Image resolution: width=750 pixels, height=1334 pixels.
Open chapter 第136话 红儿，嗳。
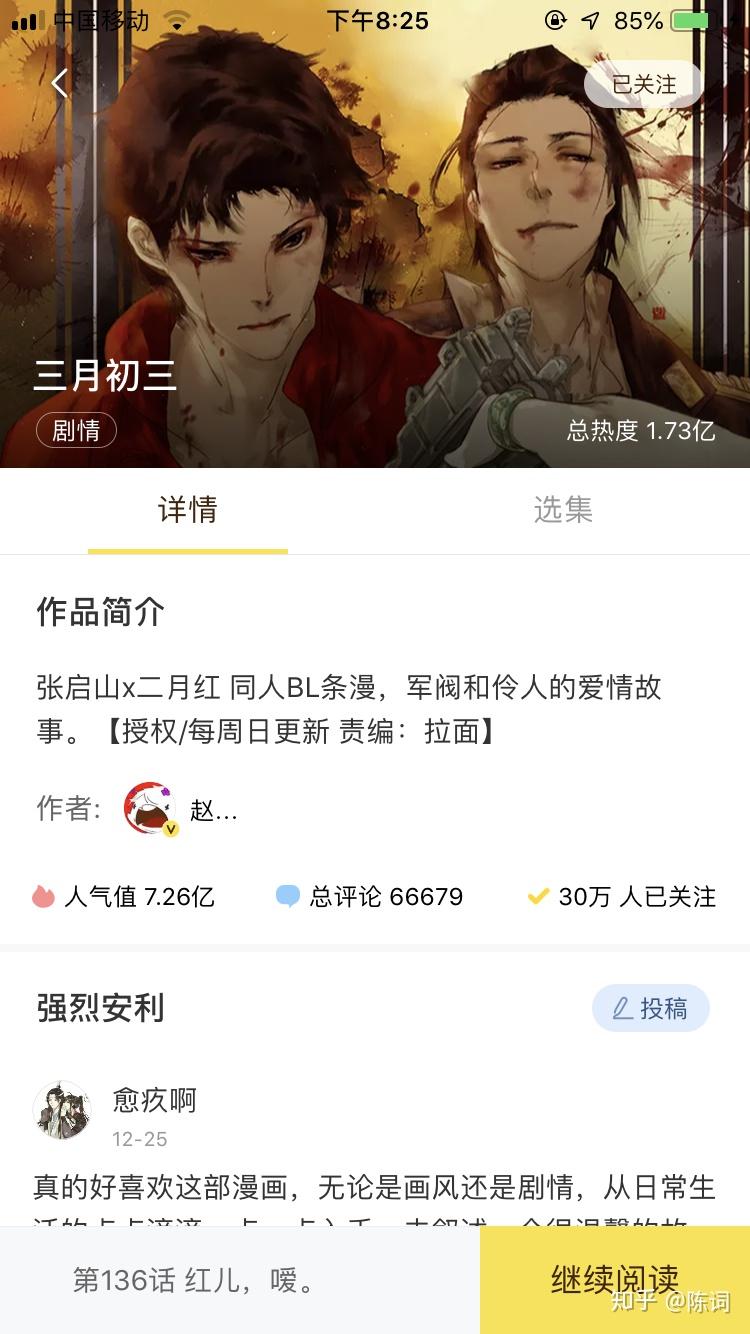pyautogui.click(x=195, y=1280)
